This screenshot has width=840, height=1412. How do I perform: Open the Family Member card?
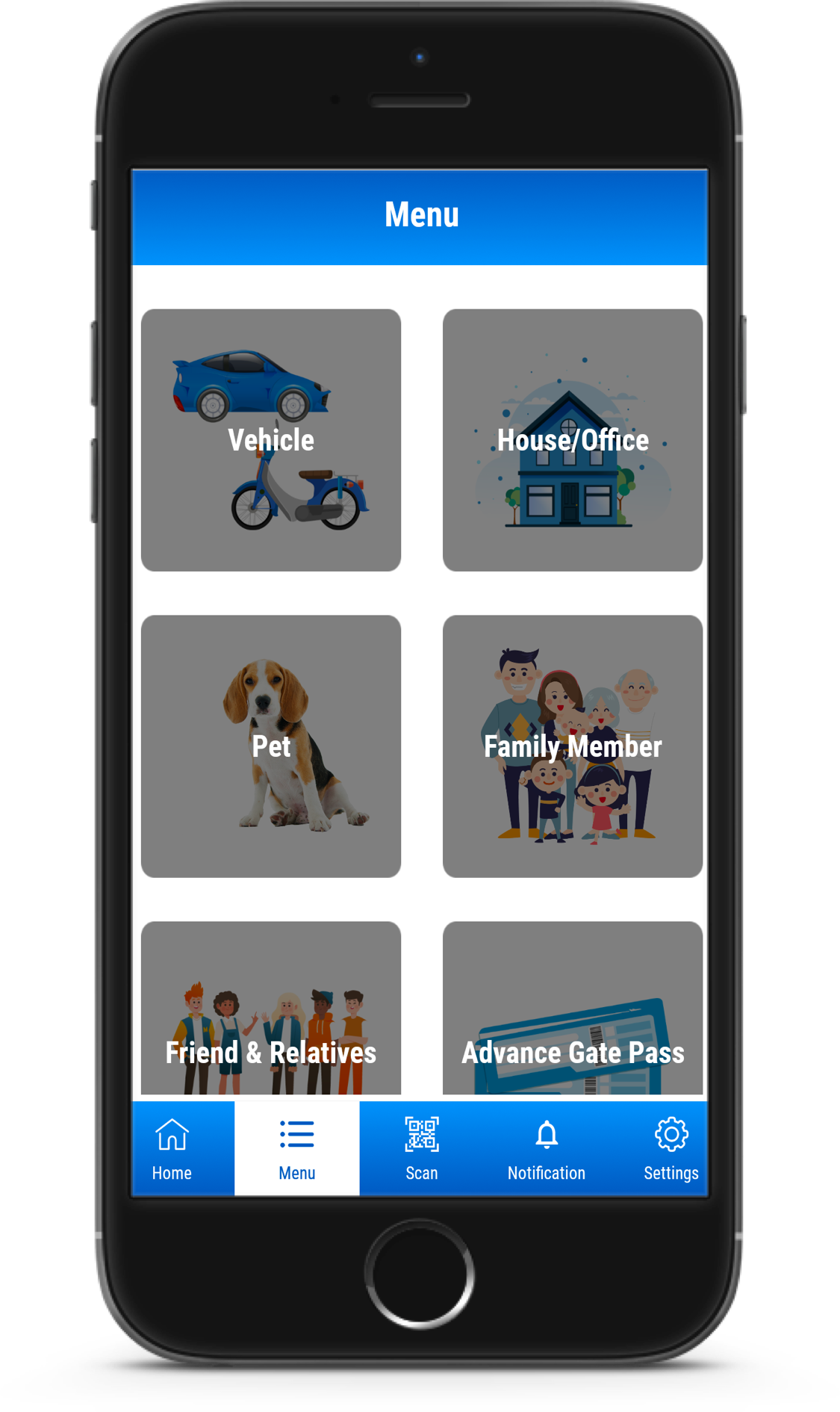click(x=572, y=746)
